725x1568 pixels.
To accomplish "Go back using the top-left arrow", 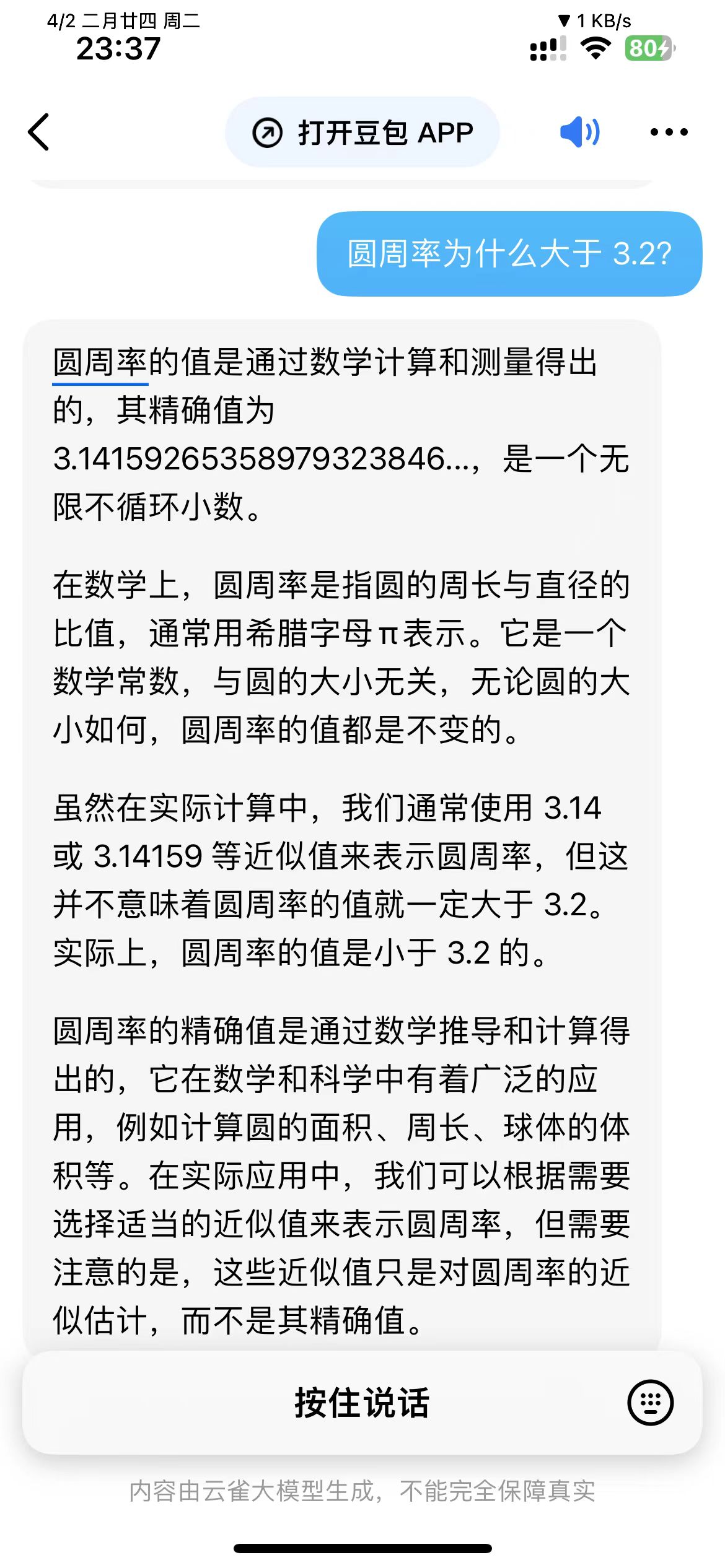I will pos(38,132).
